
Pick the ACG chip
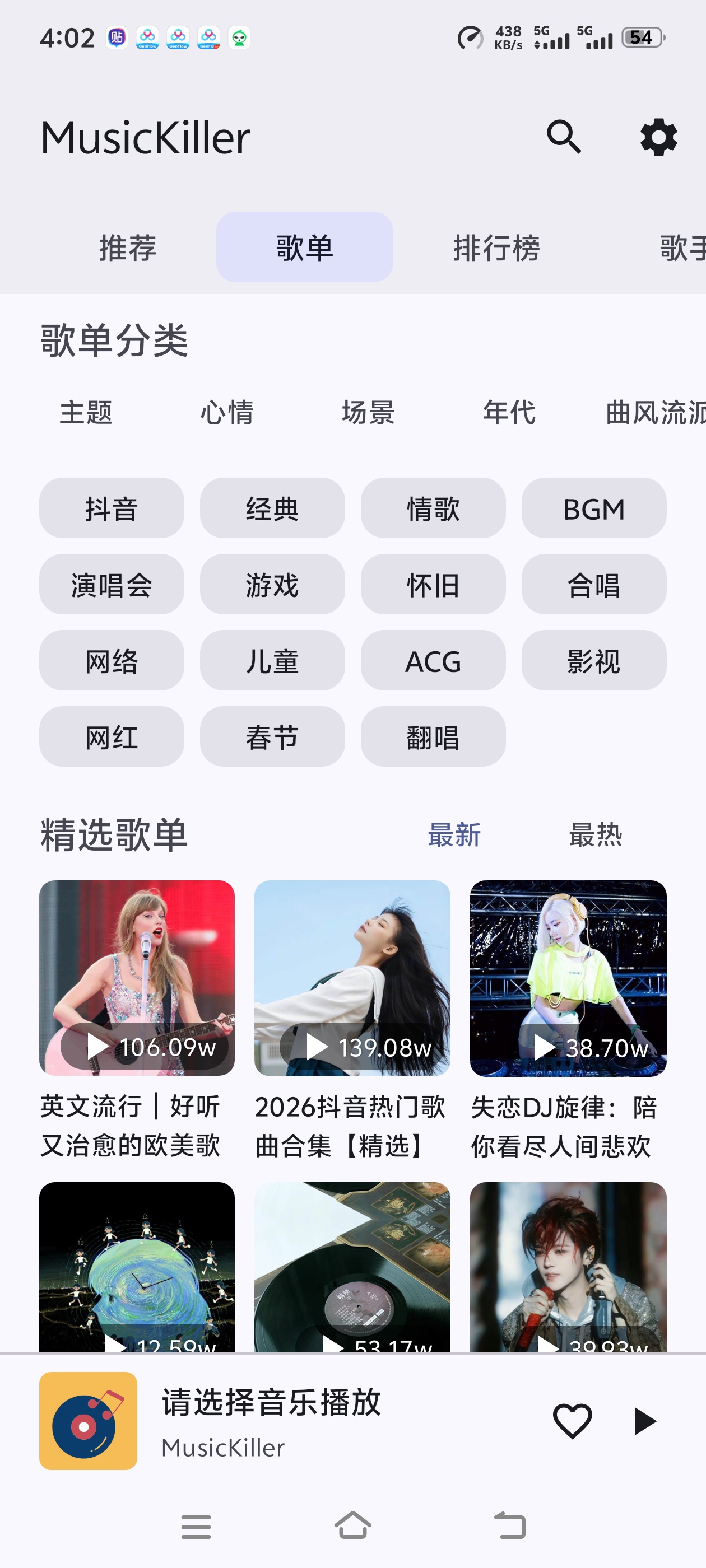pos(433,660)
